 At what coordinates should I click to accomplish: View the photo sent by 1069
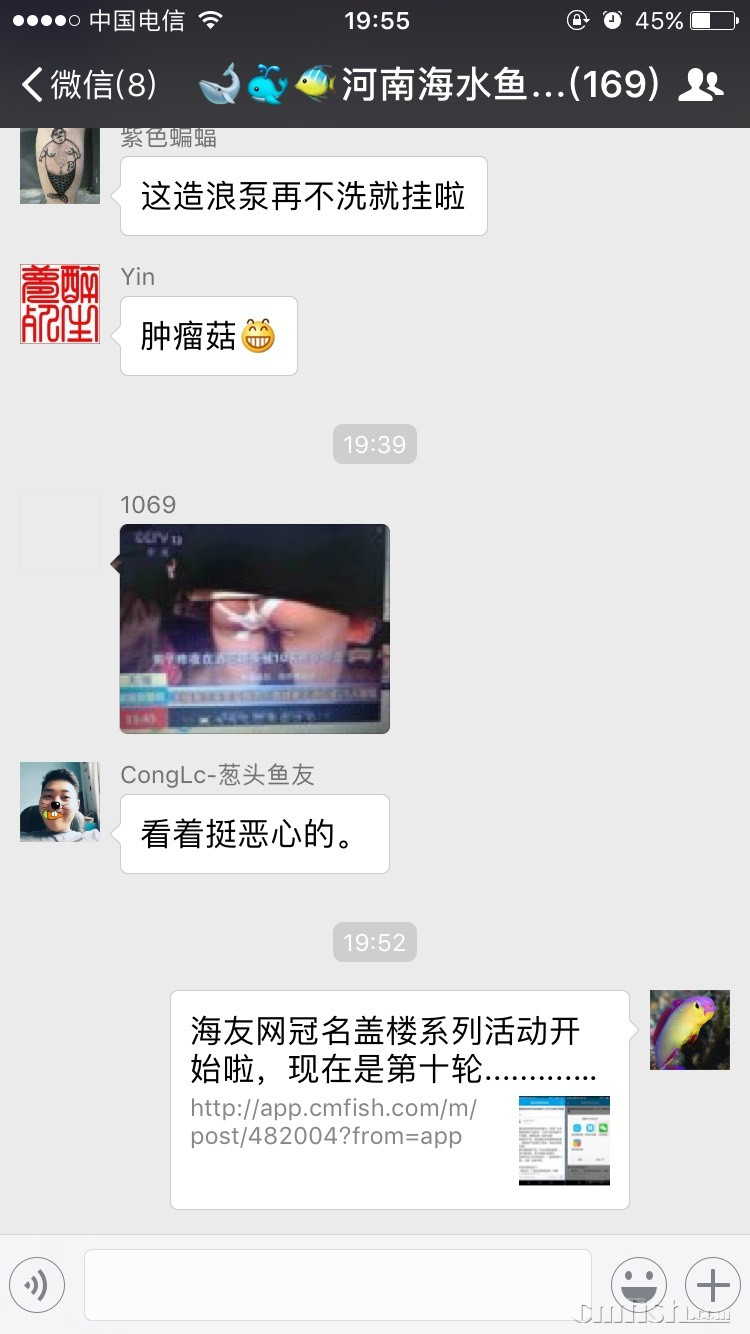255,629
